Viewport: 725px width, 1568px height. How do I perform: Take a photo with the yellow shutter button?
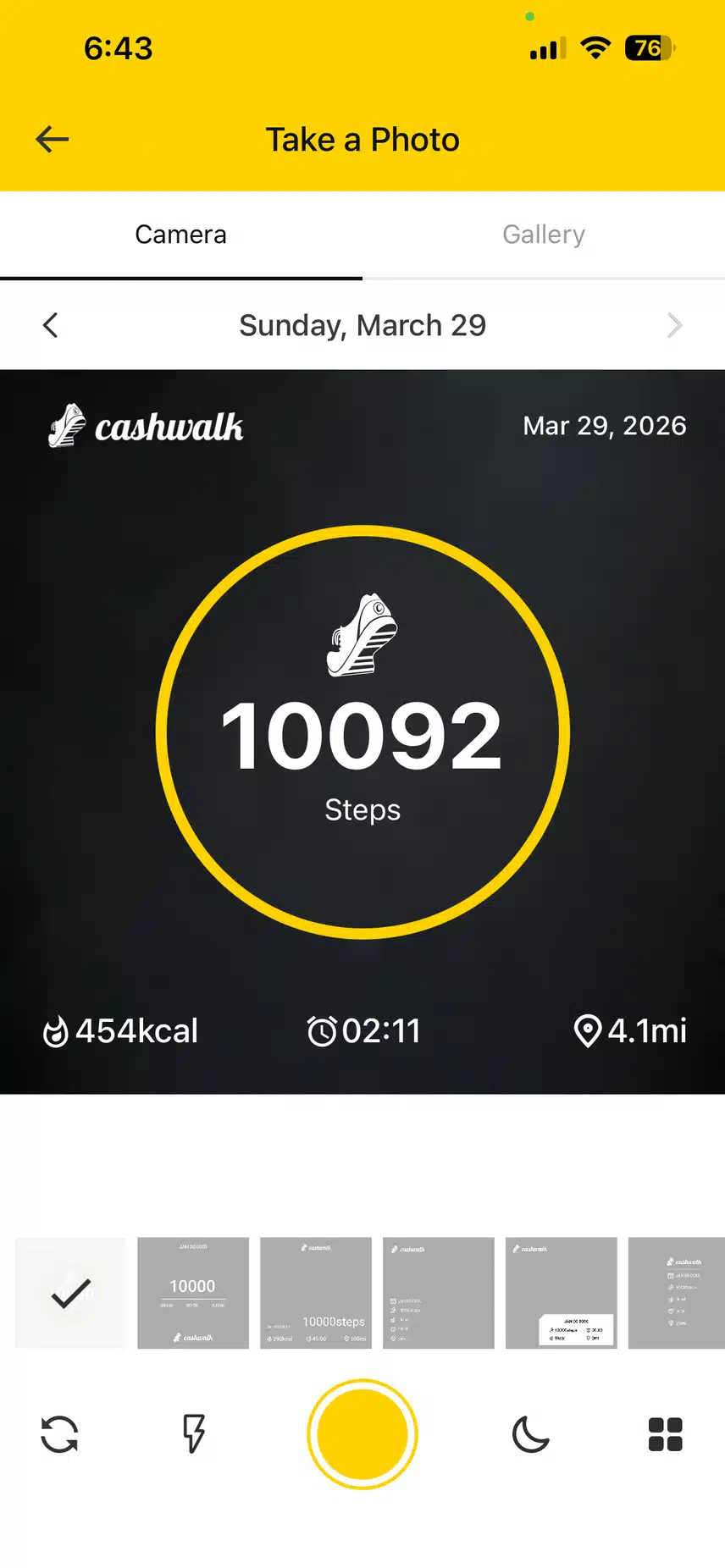point(362,1434)
